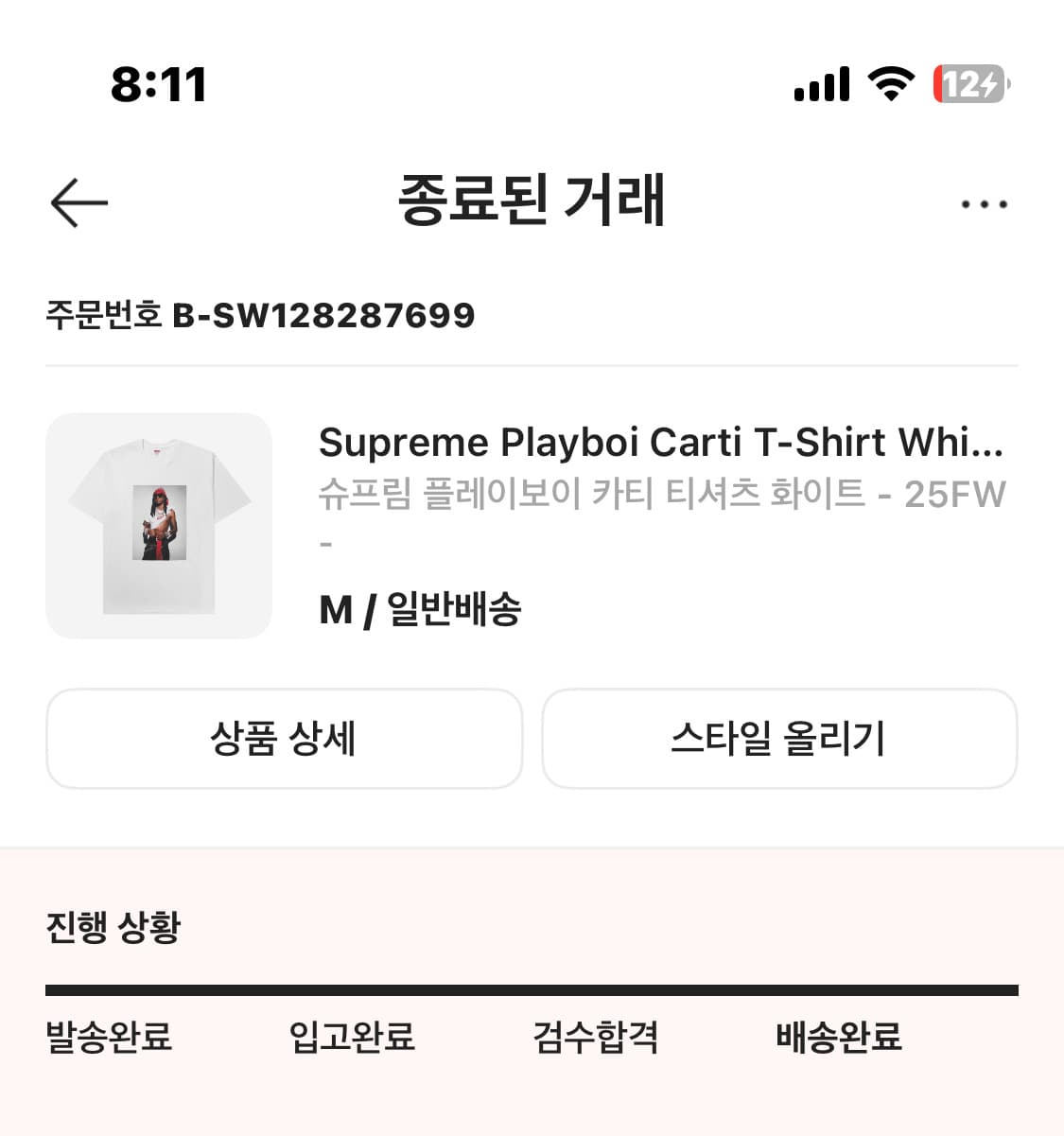The width and height of the screenshot is (1064, 1136).
Task: Open 상품 상세 product details
Action: (284, 739)
